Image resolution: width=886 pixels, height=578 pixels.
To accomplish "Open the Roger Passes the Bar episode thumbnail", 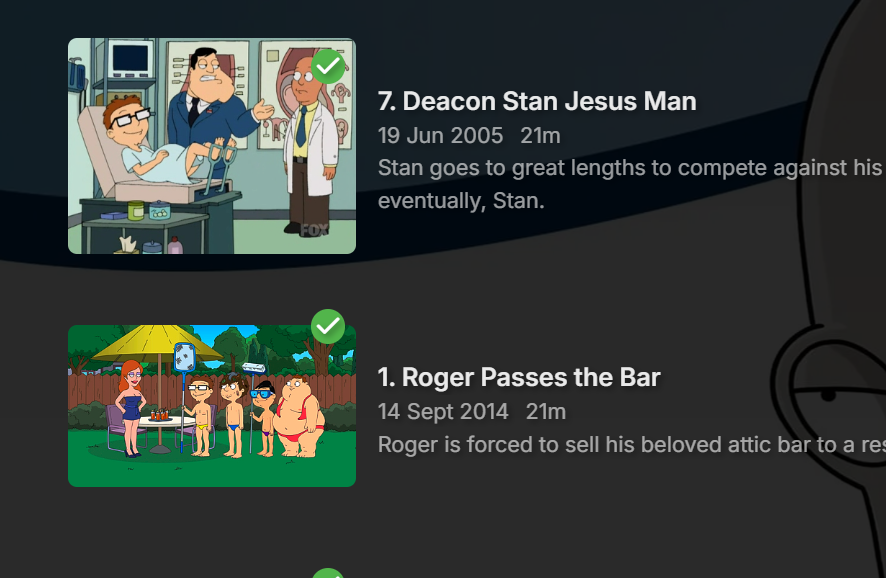I will [x=211, y=406].
